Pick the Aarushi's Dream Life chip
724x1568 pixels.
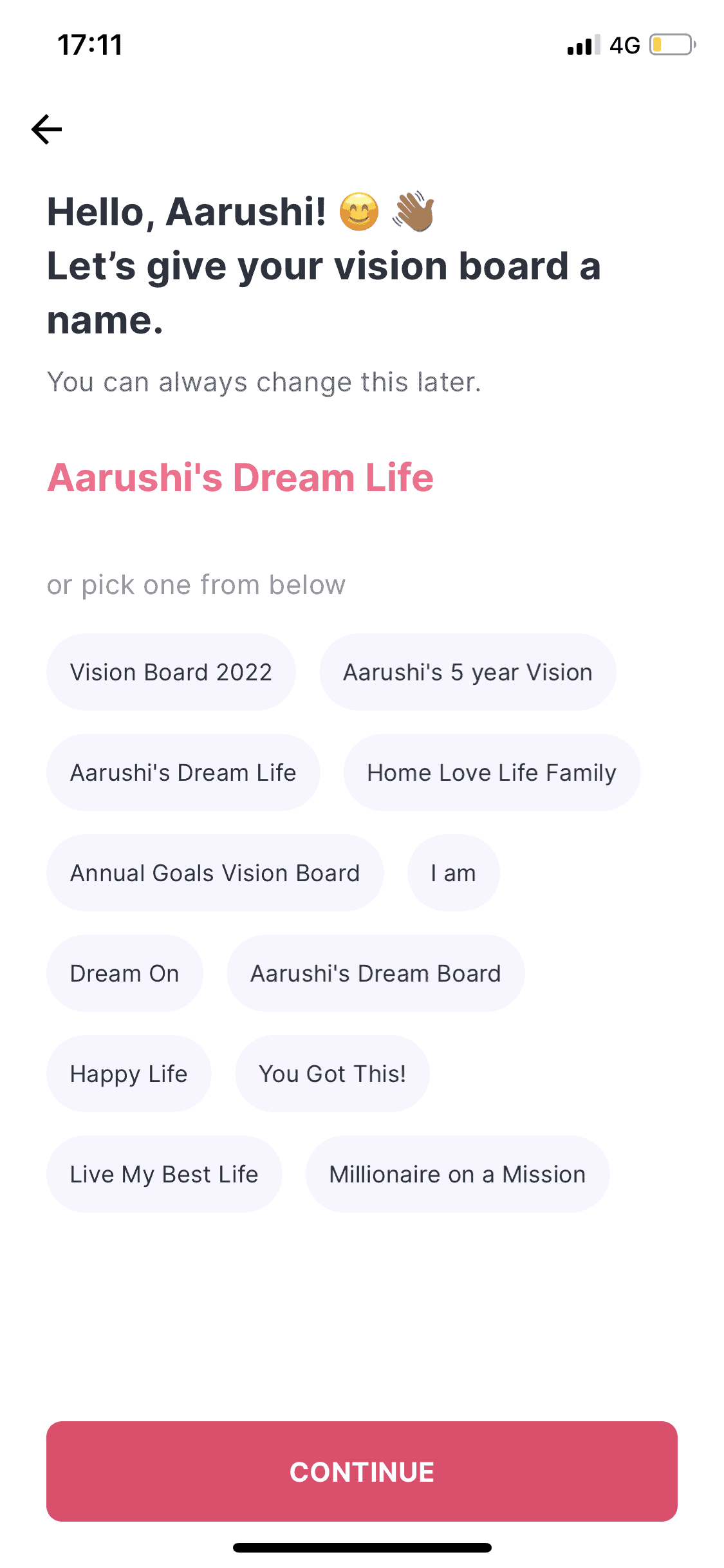coord(183,772)
